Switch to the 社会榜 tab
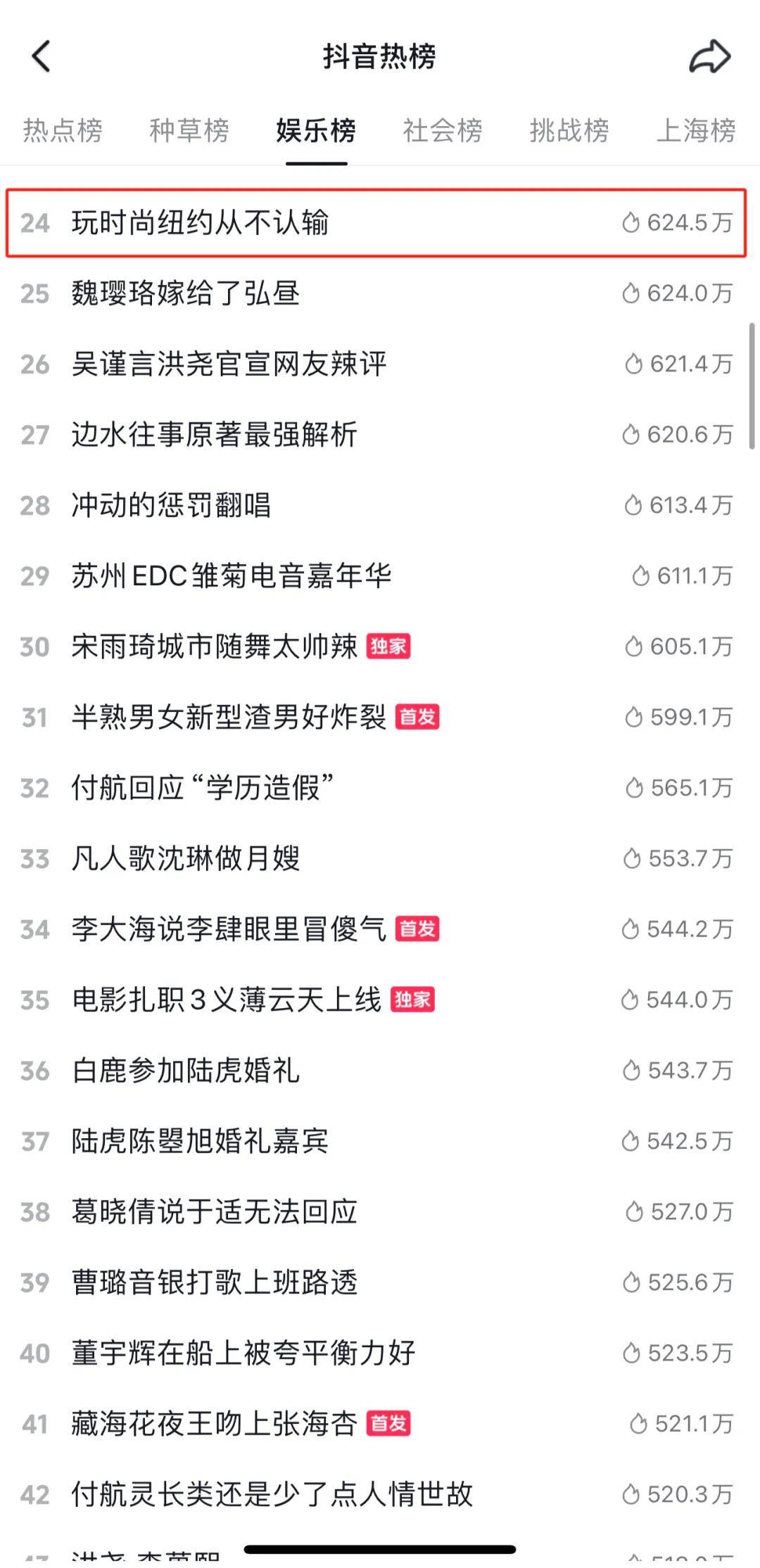The image size is (760, 1568). (x=443, y=131)
